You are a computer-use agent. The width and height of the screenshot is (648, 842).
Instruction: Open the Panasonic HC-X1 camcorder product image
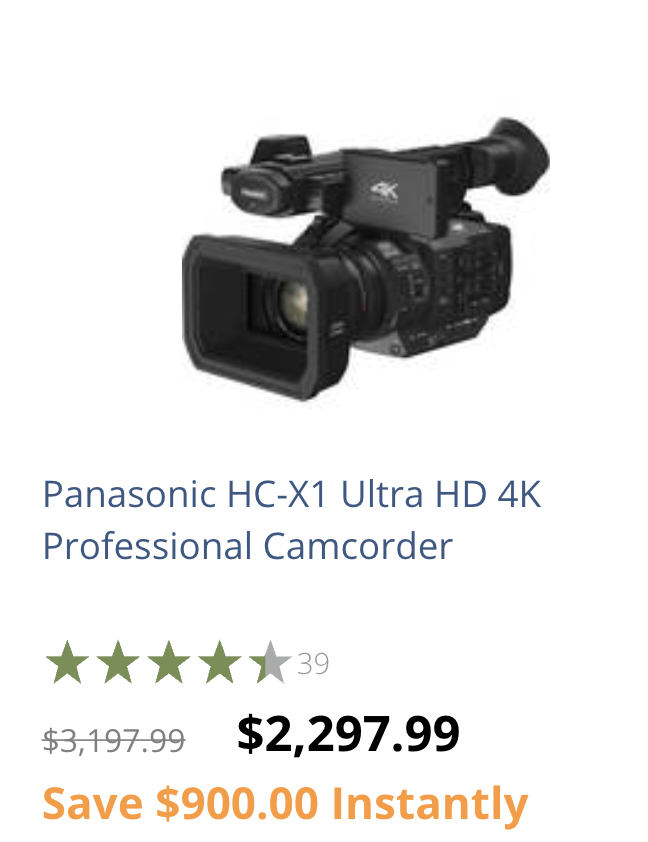pos(365,260)
